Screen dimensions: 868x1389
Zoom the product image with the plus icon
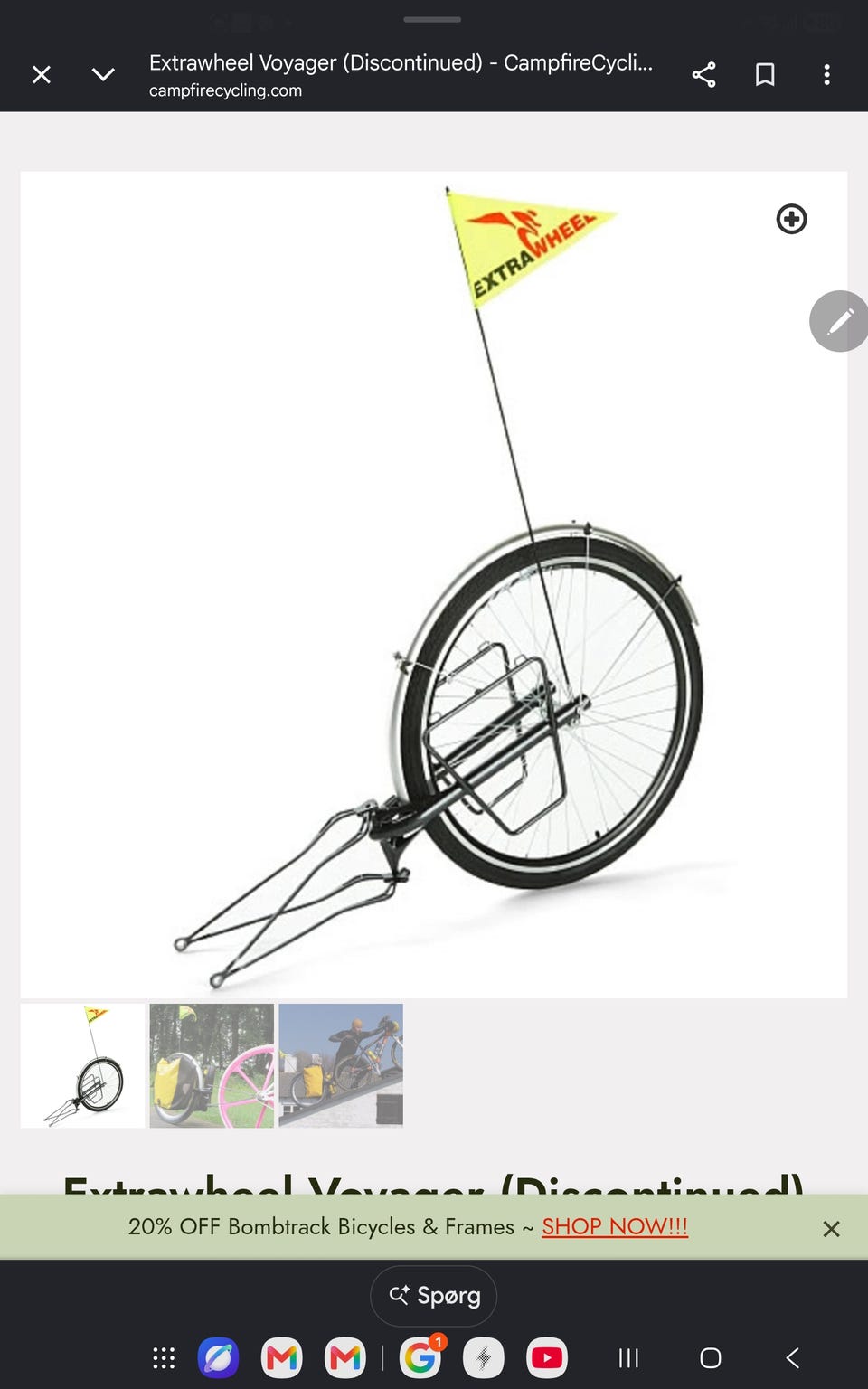click(x=791, y=219)
